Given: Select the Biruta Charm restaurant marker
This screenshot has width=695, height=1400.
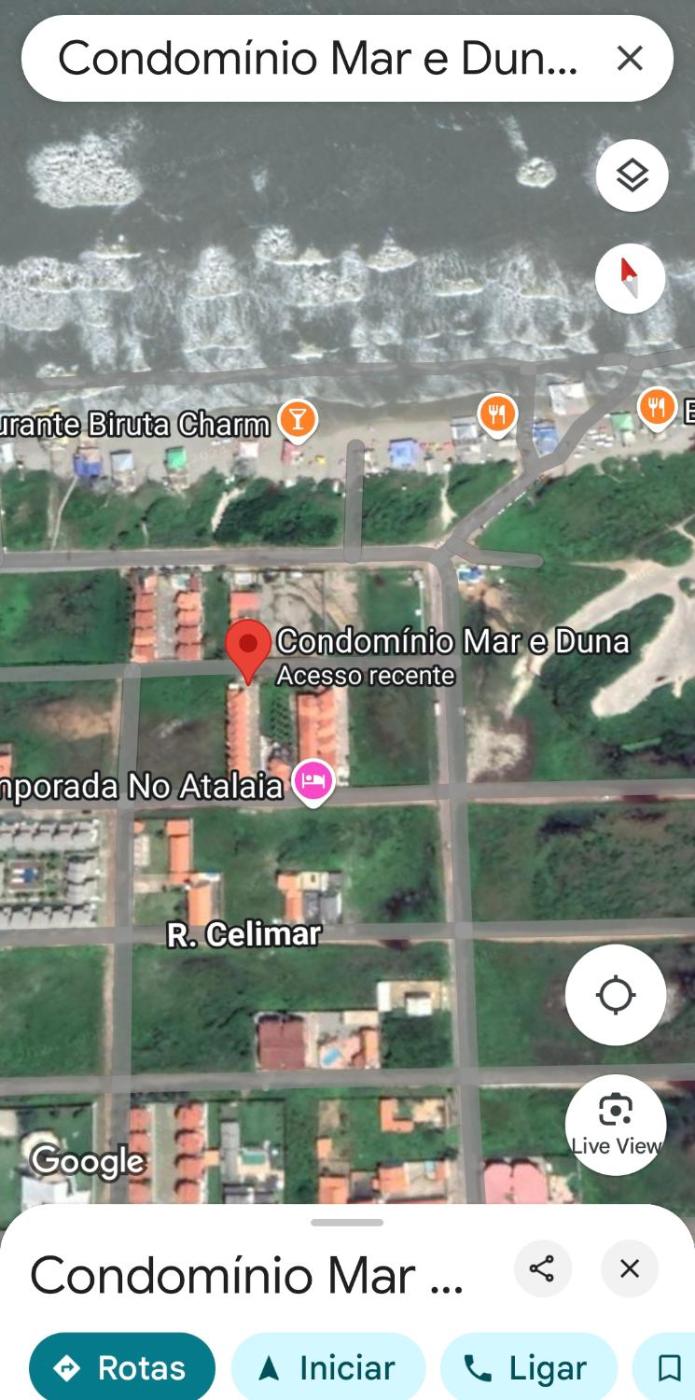Looking at the screenshot, I should [x=297, y=420].
